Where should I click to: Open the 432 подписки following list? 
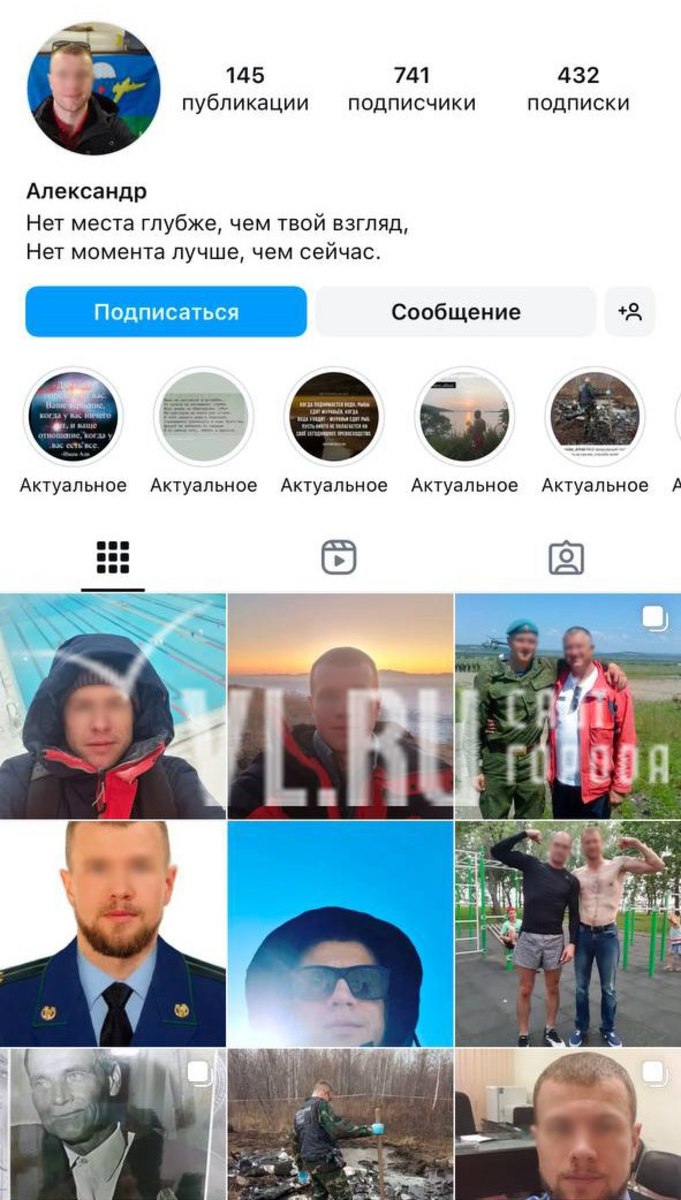[x=578, y=89]
